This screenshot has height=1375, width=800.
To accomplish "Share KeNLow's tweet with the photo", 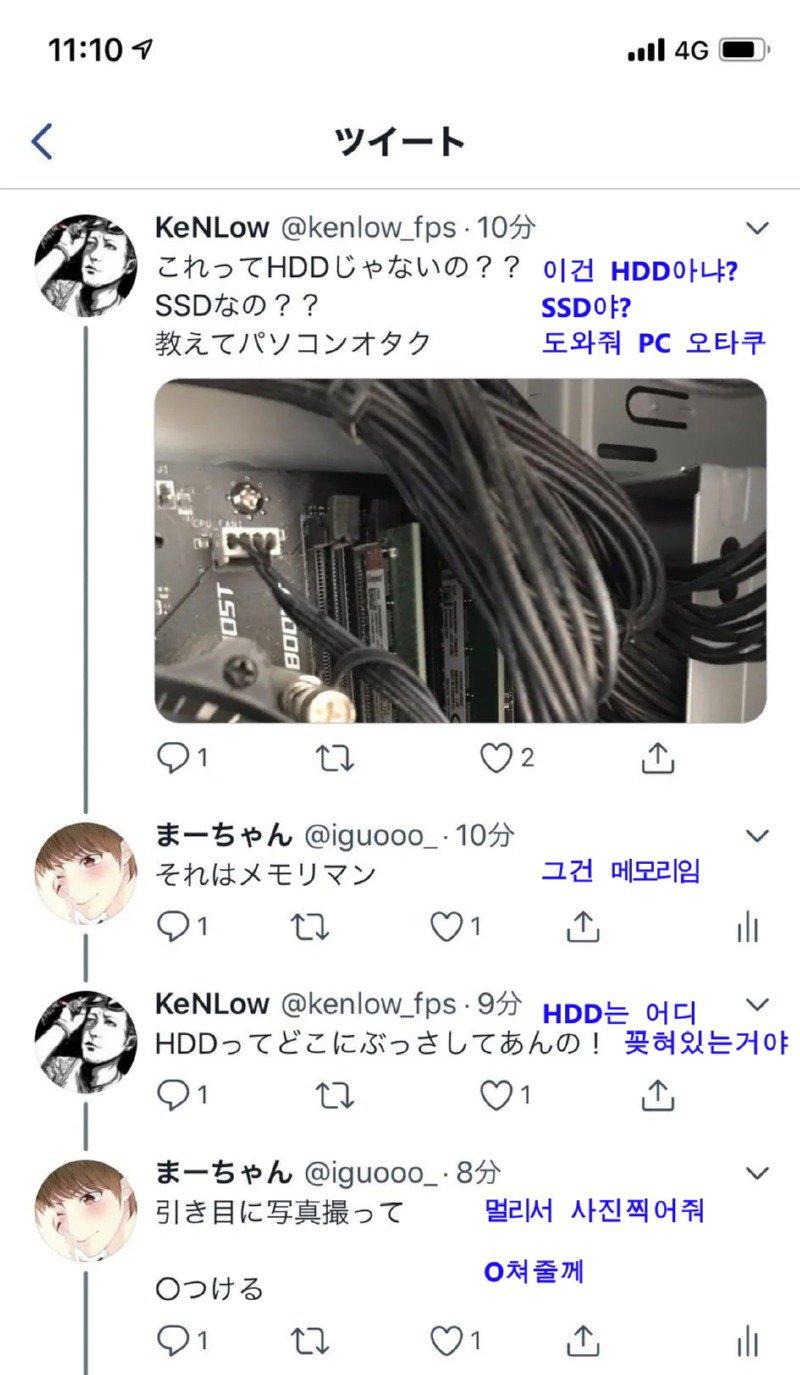I will coord(657,759).
